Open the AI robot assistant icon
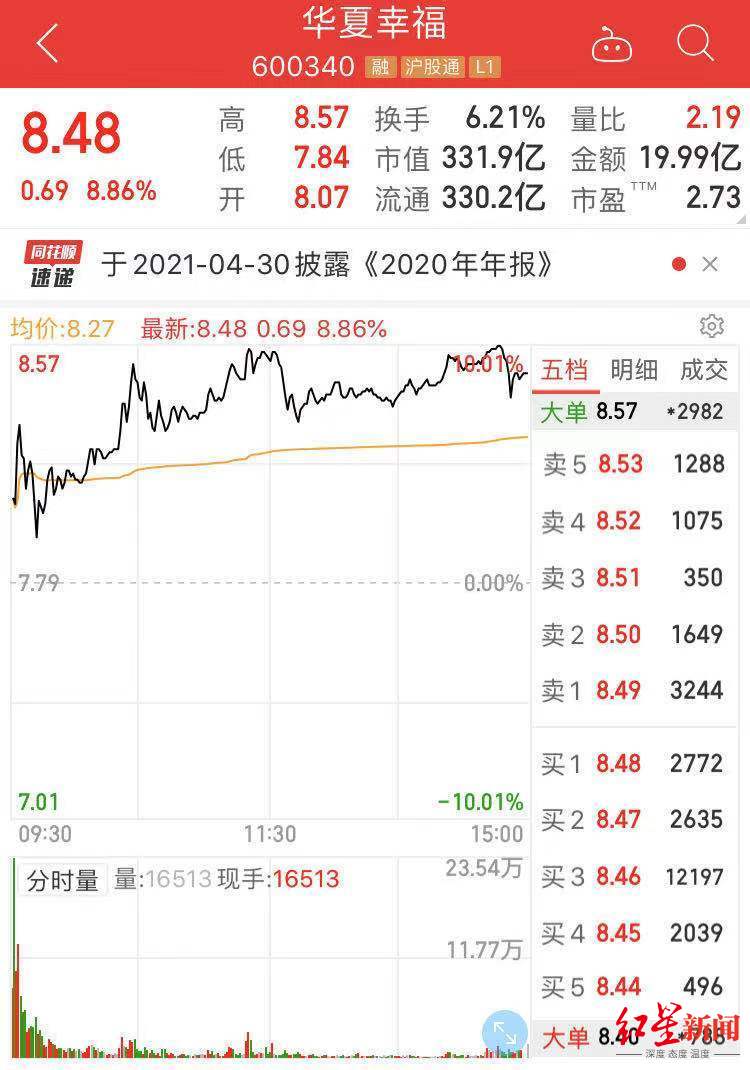 coord(611,44)
